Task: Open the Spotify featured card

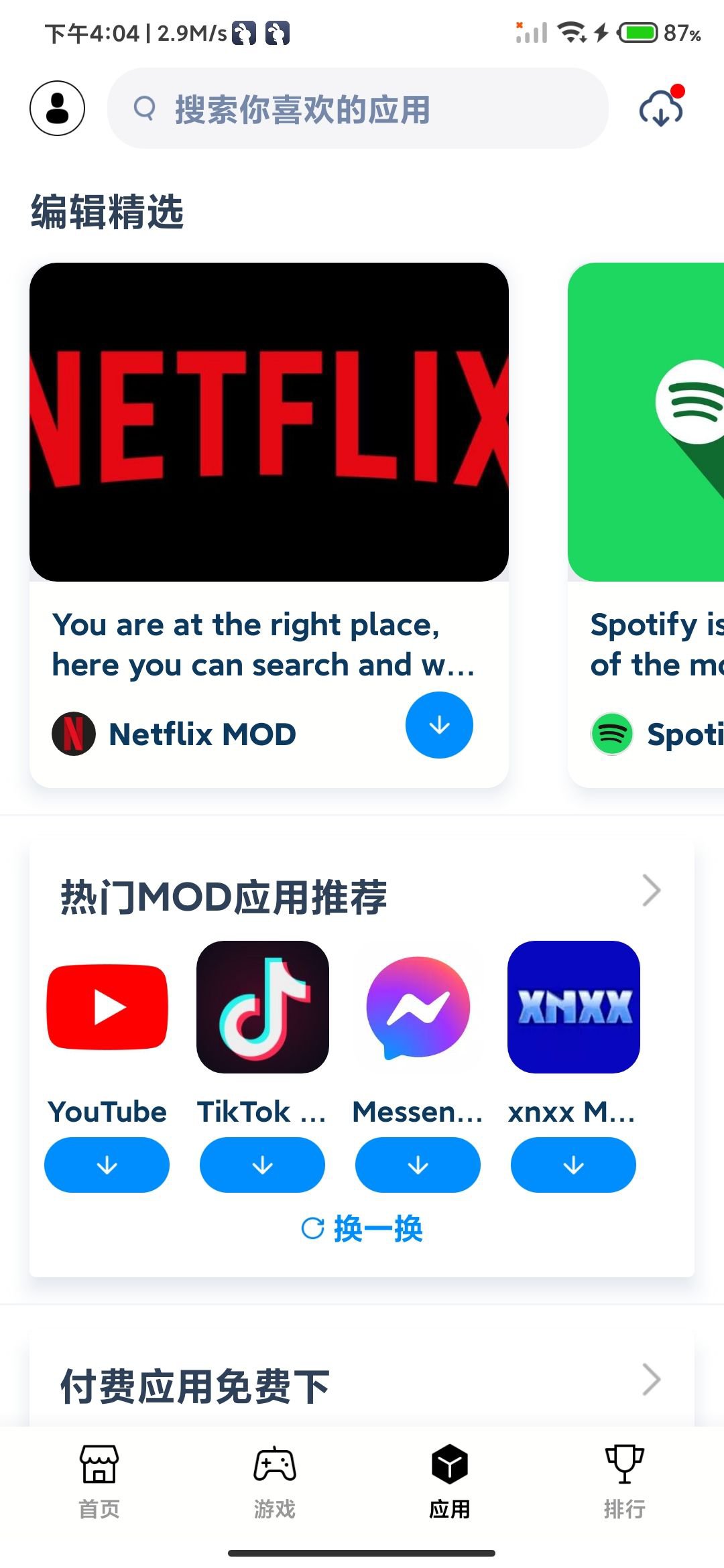Action: 647,422
